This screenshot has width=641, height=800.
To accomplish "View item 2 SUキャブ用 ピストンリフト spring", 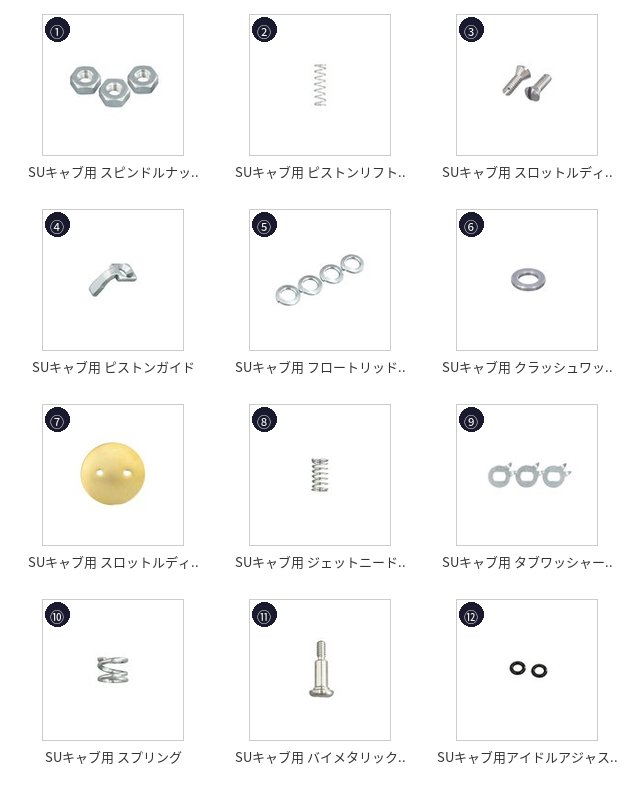I will [320, 85].
